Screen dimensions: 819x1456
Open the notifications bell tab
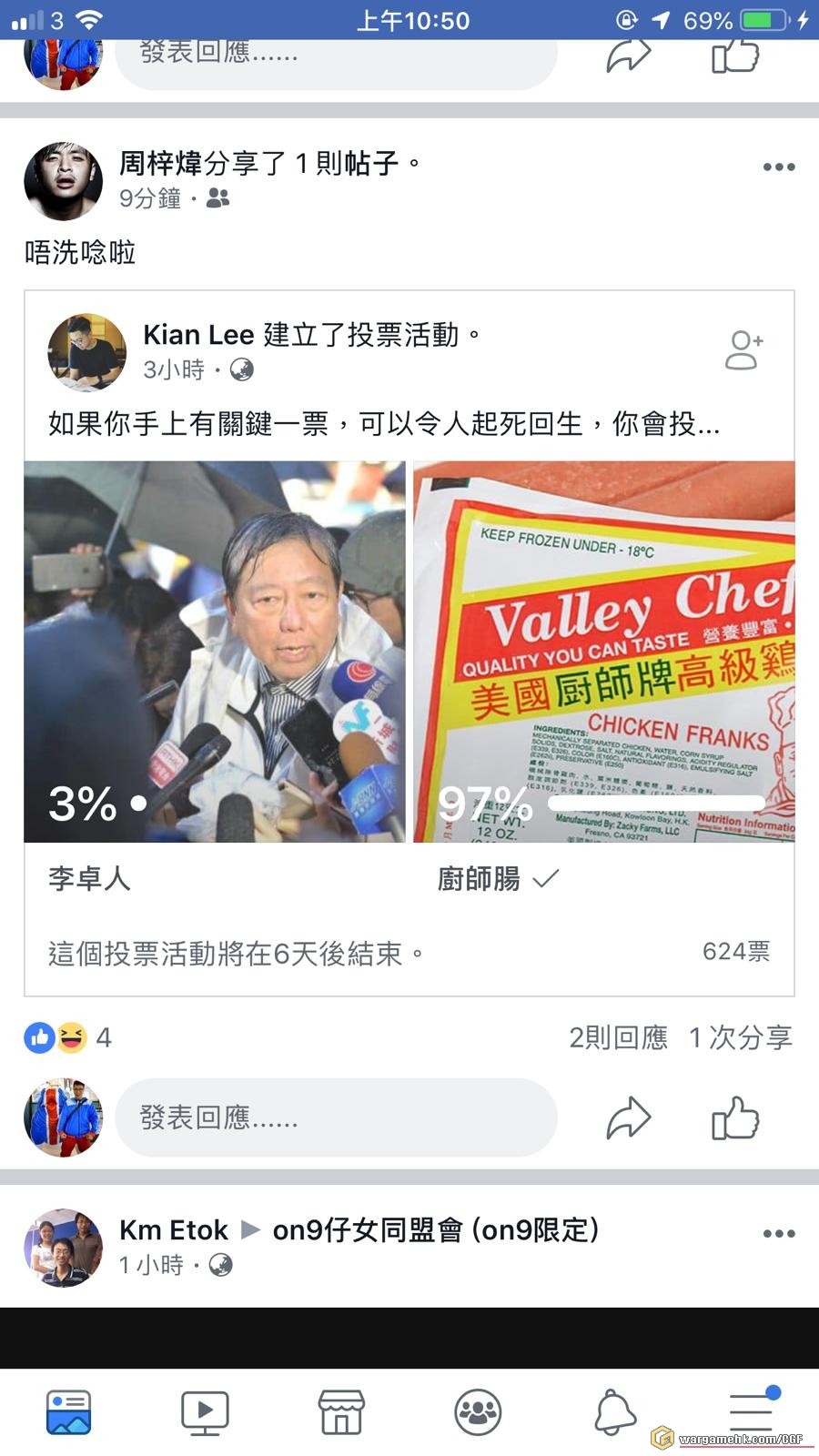[x=614, y=1412]
